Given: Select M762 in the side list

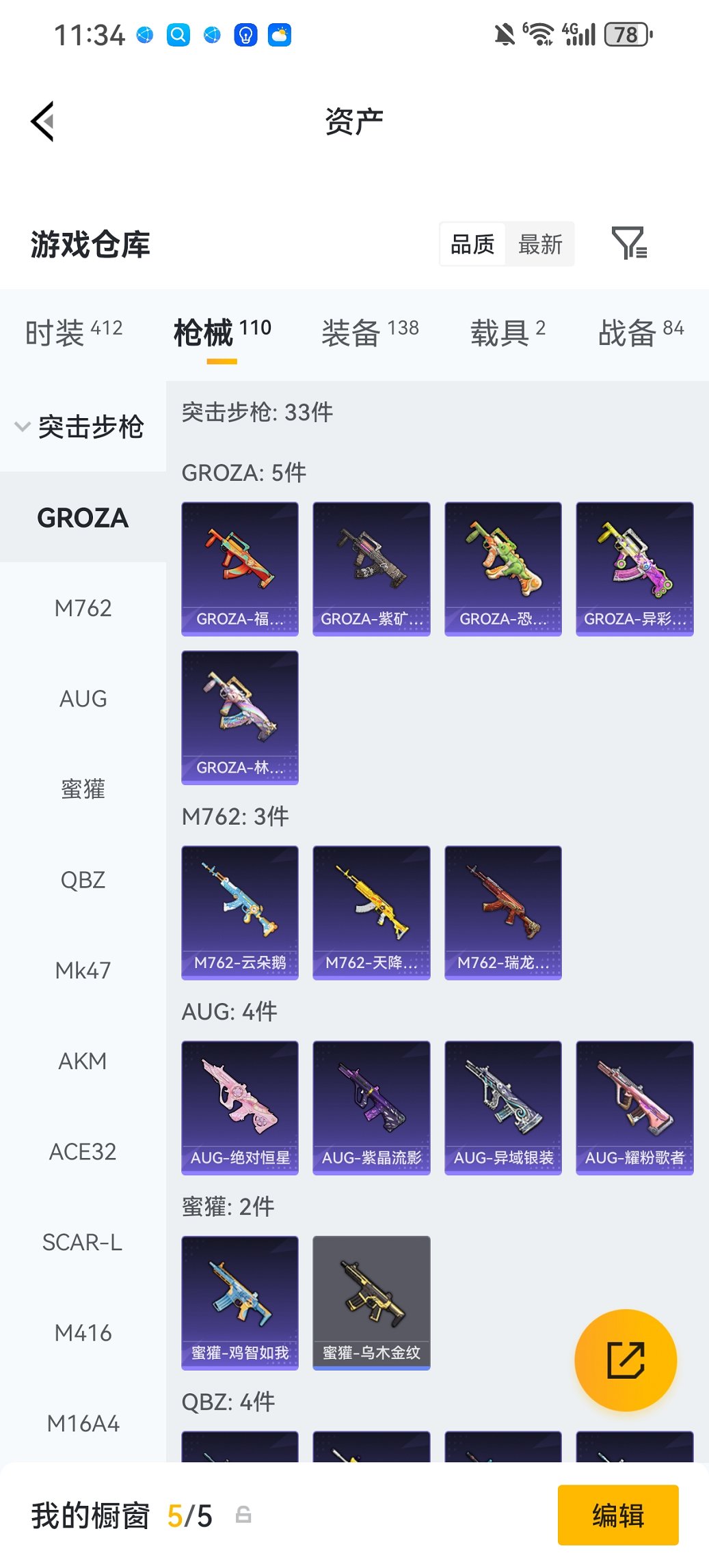Looking at the screenshot, I should tap(83, 608).
